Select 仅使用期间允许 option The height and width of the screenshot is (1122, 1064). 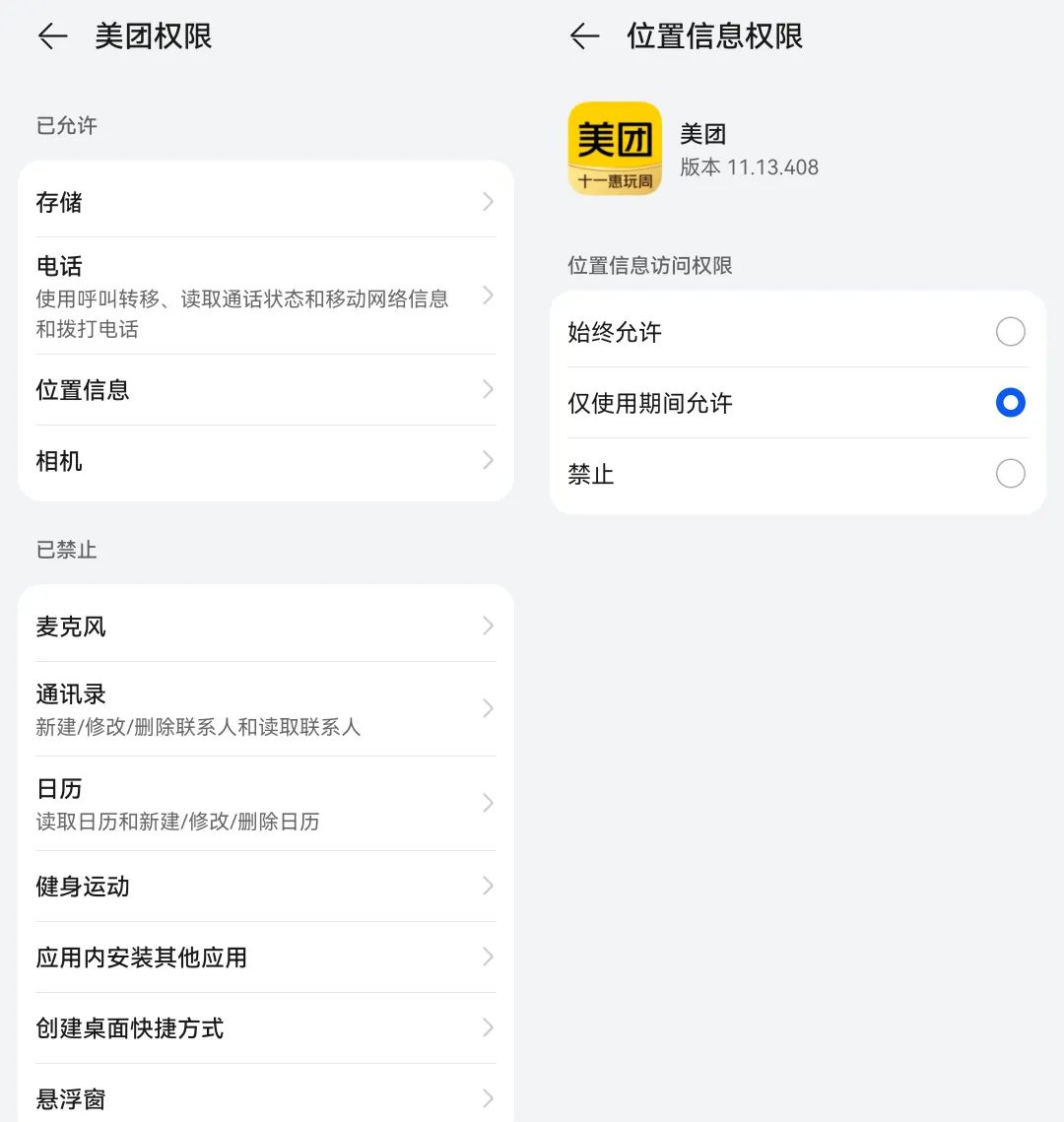click(797, 402)
